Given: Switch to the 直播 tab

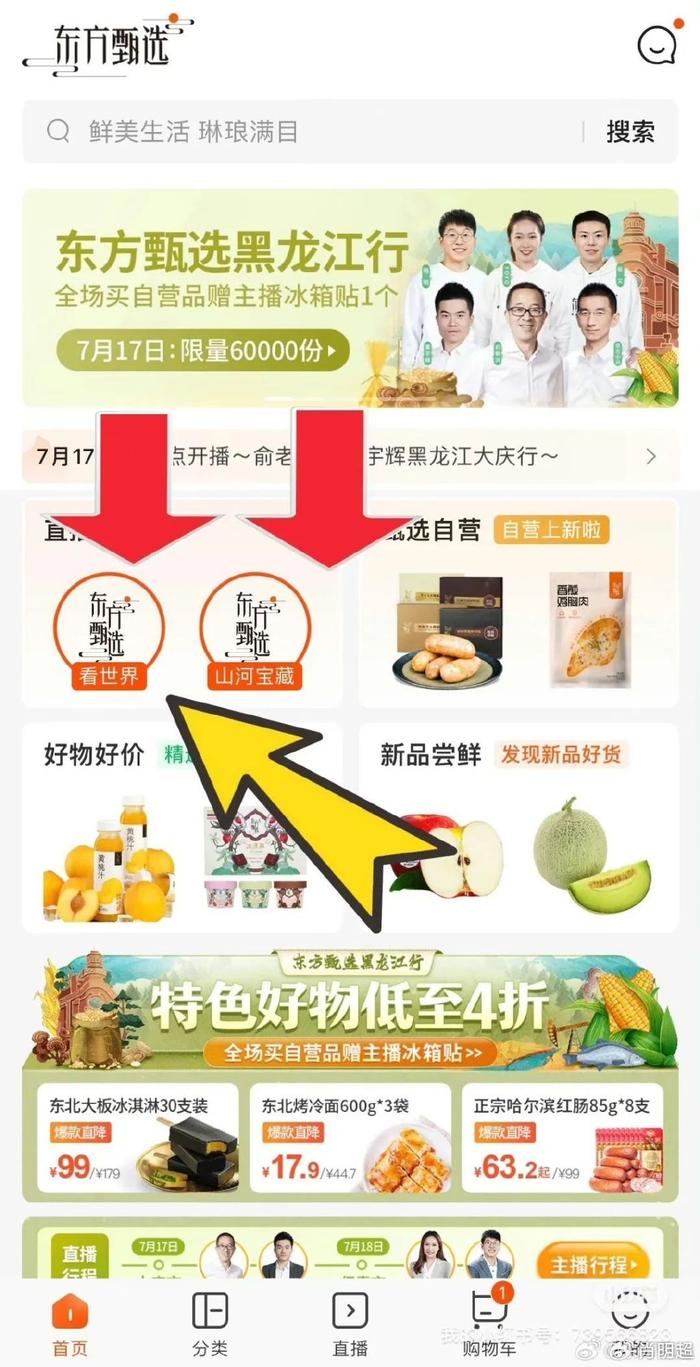Looking at the screenshot, I should point(350,1323).
